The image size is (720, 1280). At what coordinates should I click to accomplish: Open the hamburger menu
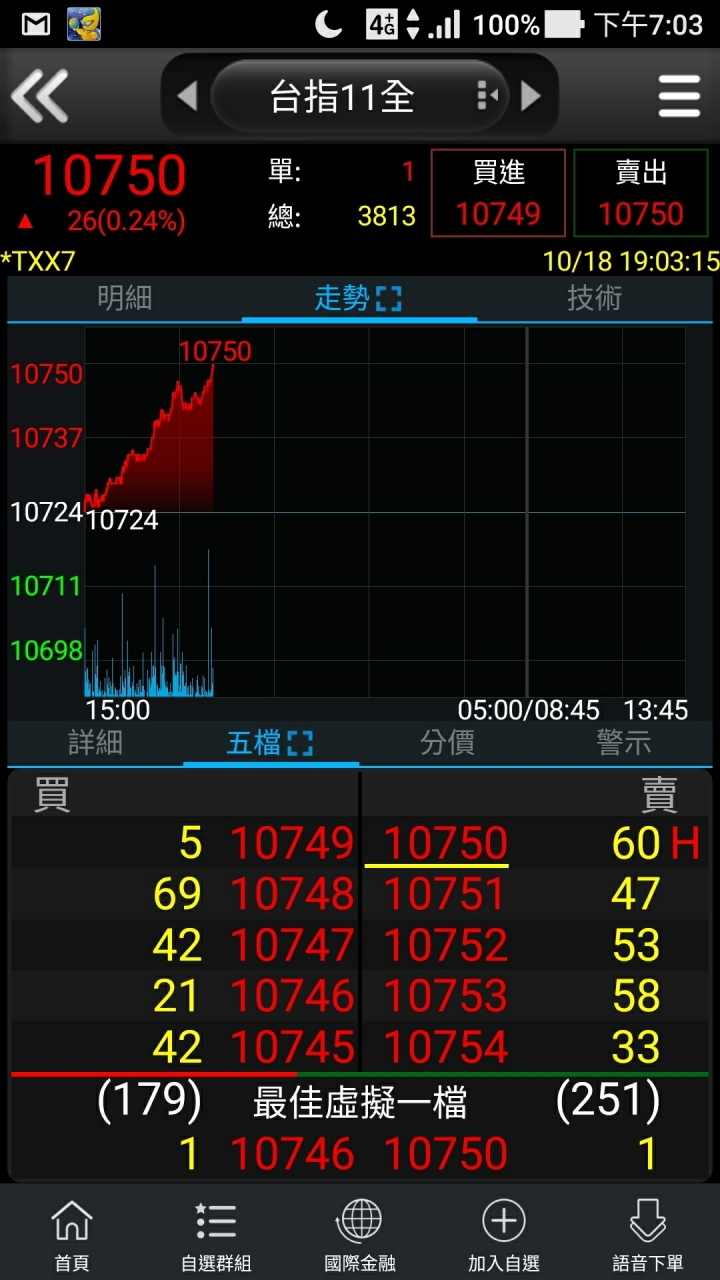click(x=679, y=97)
